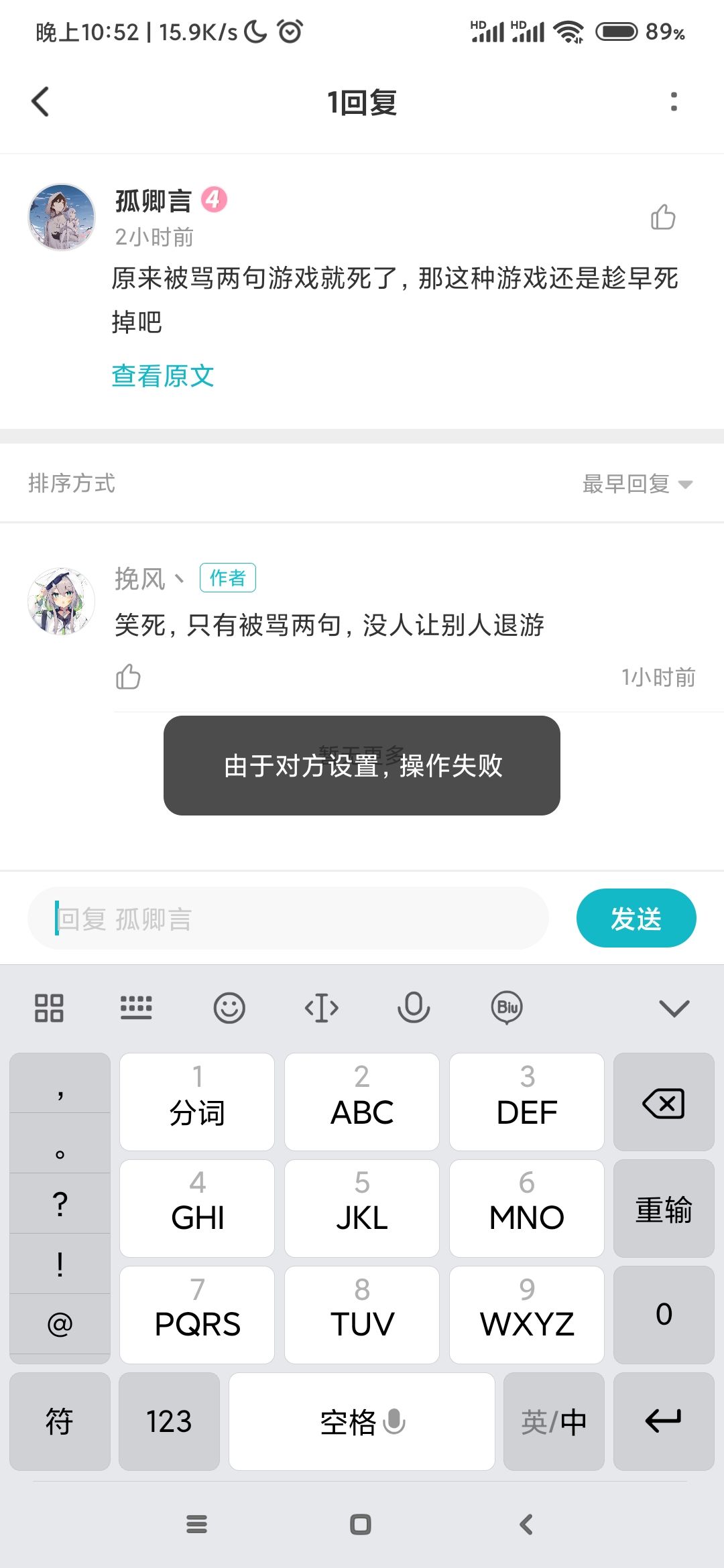Open the cursor movement tool on keyboard
The image size is (724, 1568).
tap(322, 1008)
